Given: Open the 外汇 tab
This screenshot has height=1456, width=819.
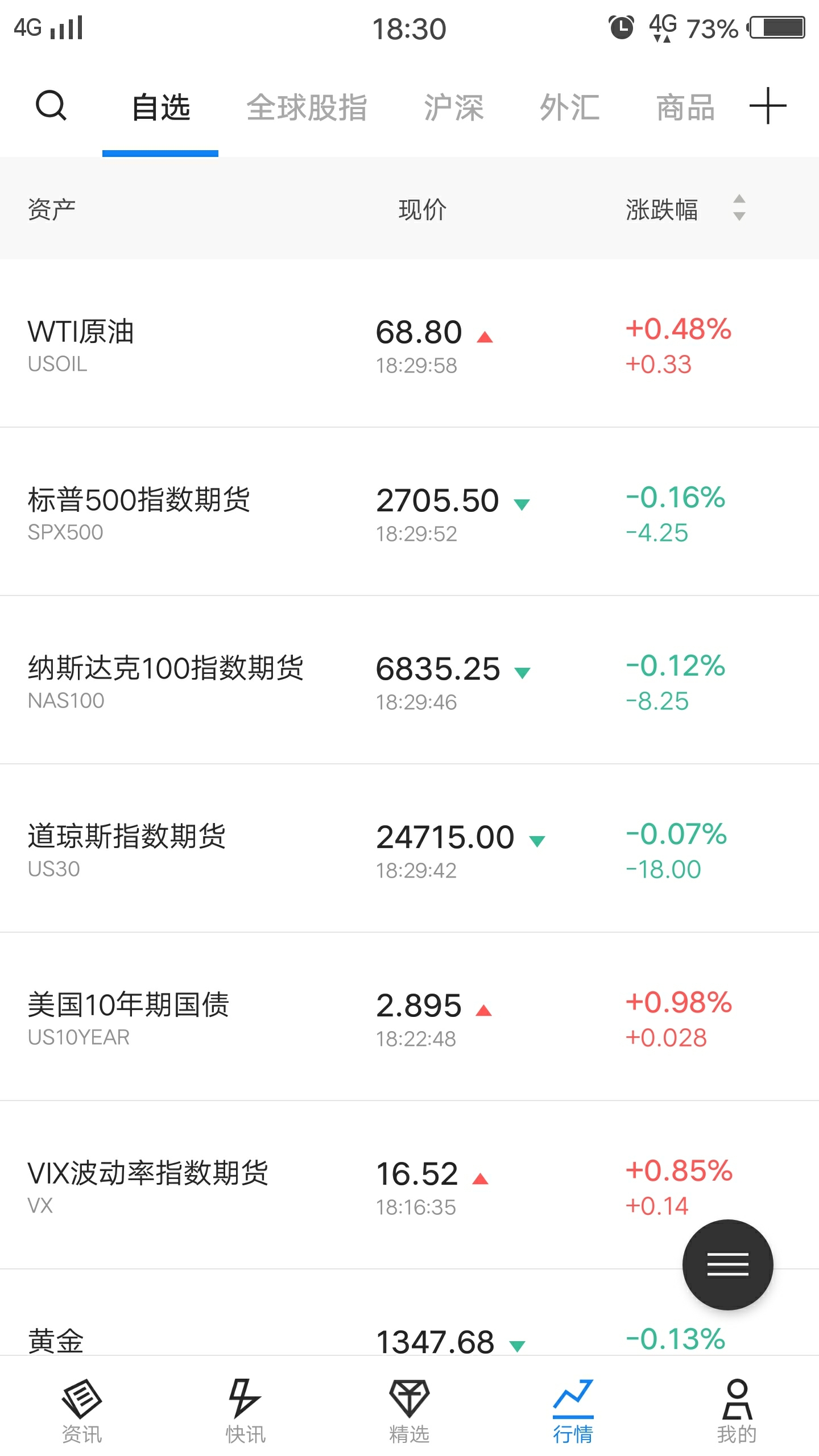Looking at the screenshot, I should pos(570,107).
